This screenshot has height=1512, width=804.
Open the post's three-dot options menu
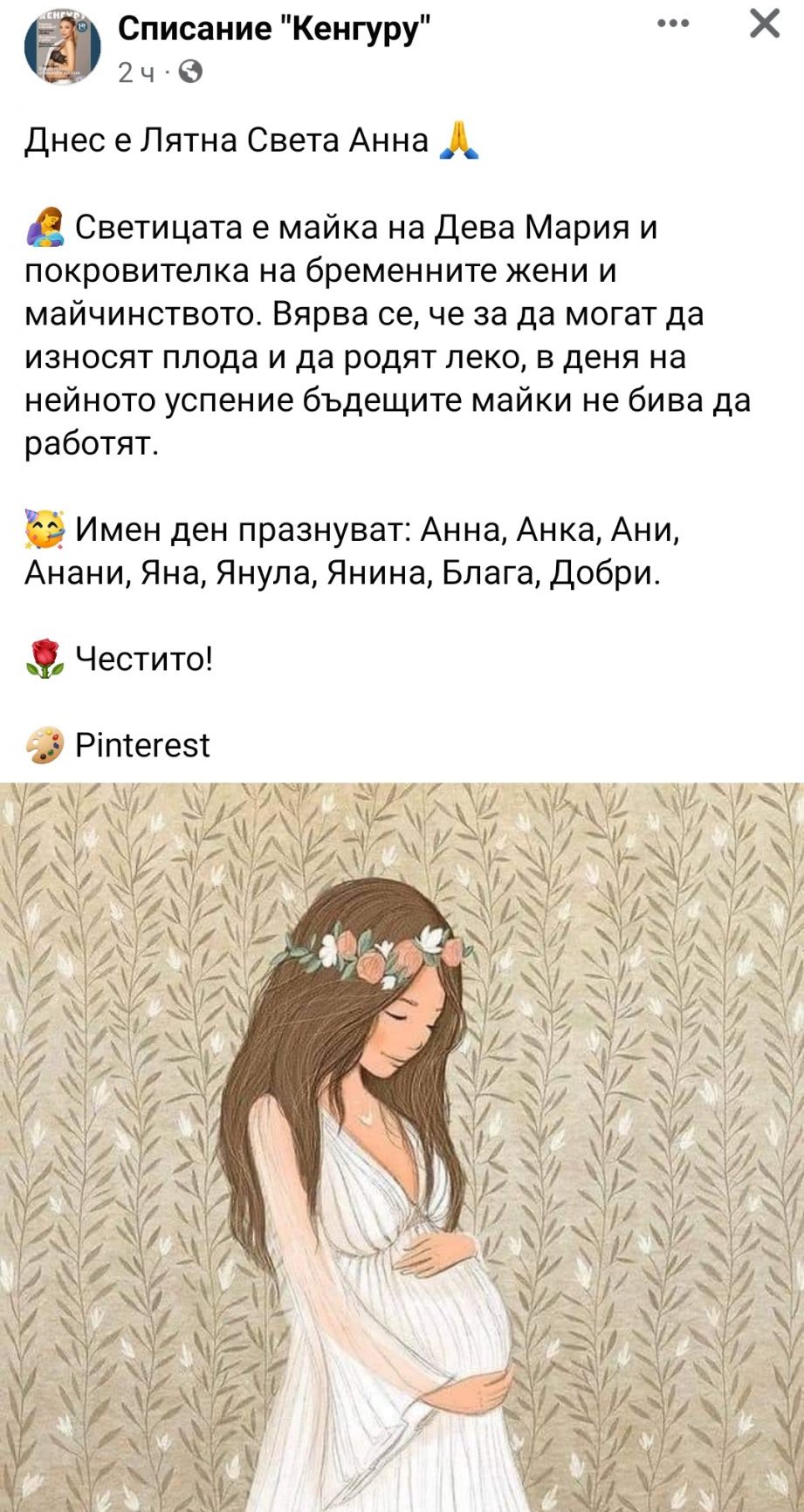point(673,24)
